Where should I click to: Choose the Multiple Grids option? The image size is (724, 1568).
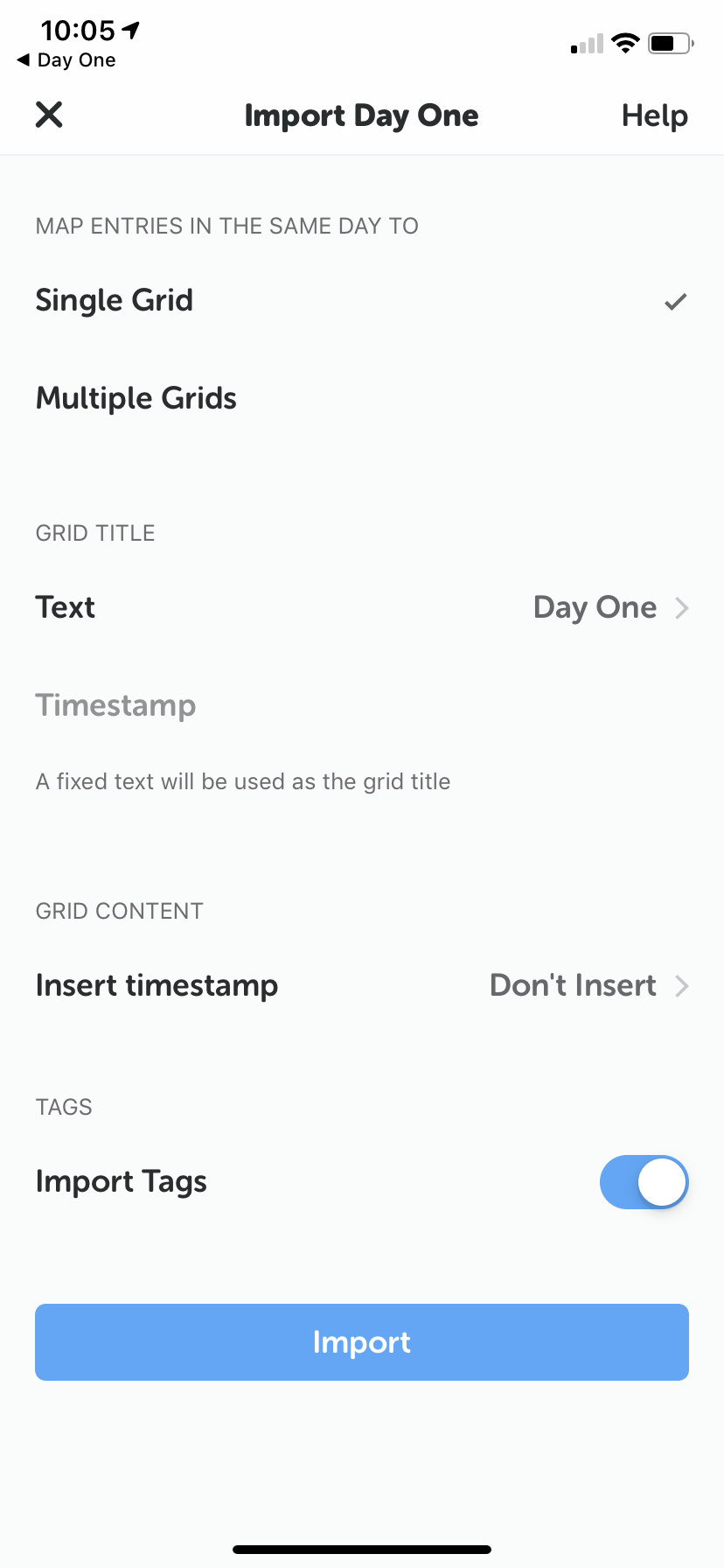(362, 398)
